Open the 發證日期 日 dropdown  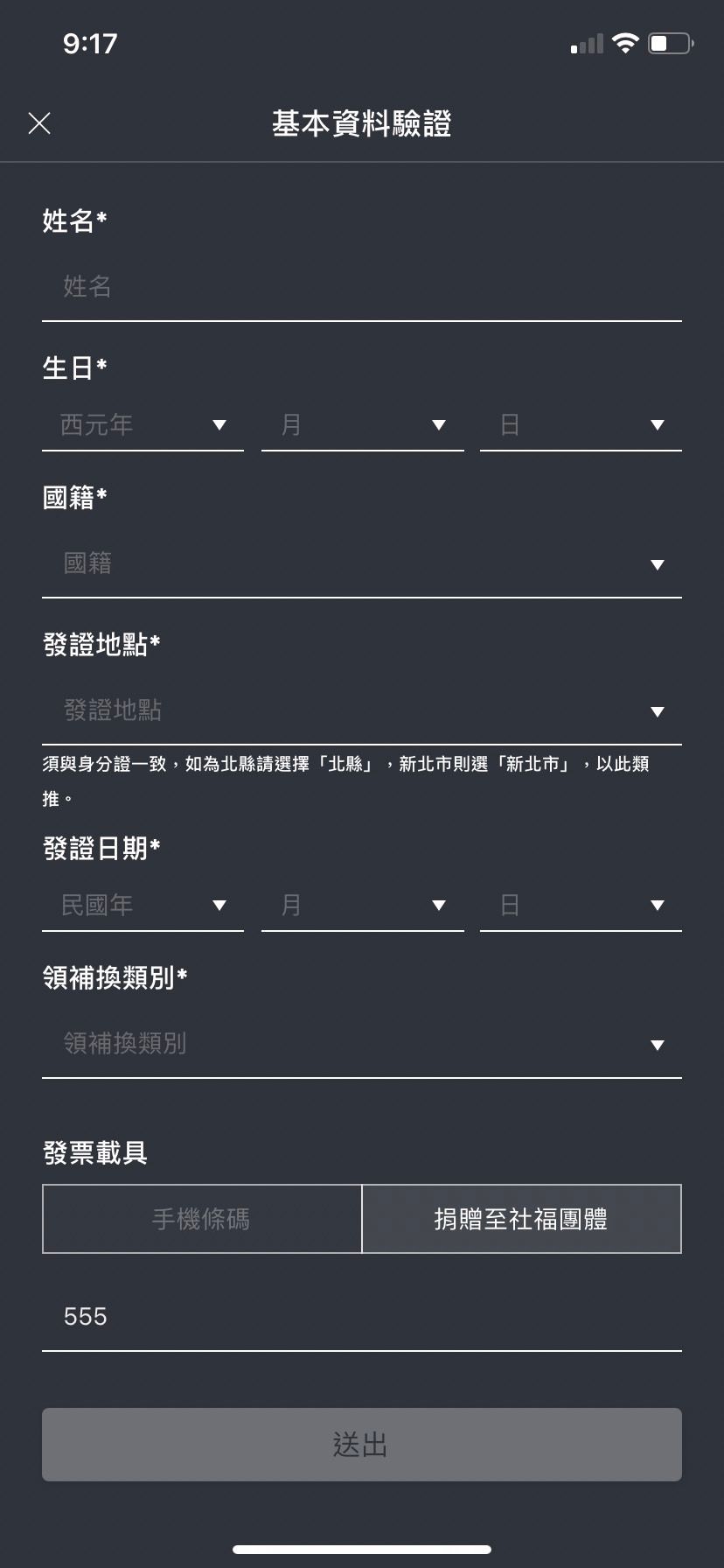(581, 906)
